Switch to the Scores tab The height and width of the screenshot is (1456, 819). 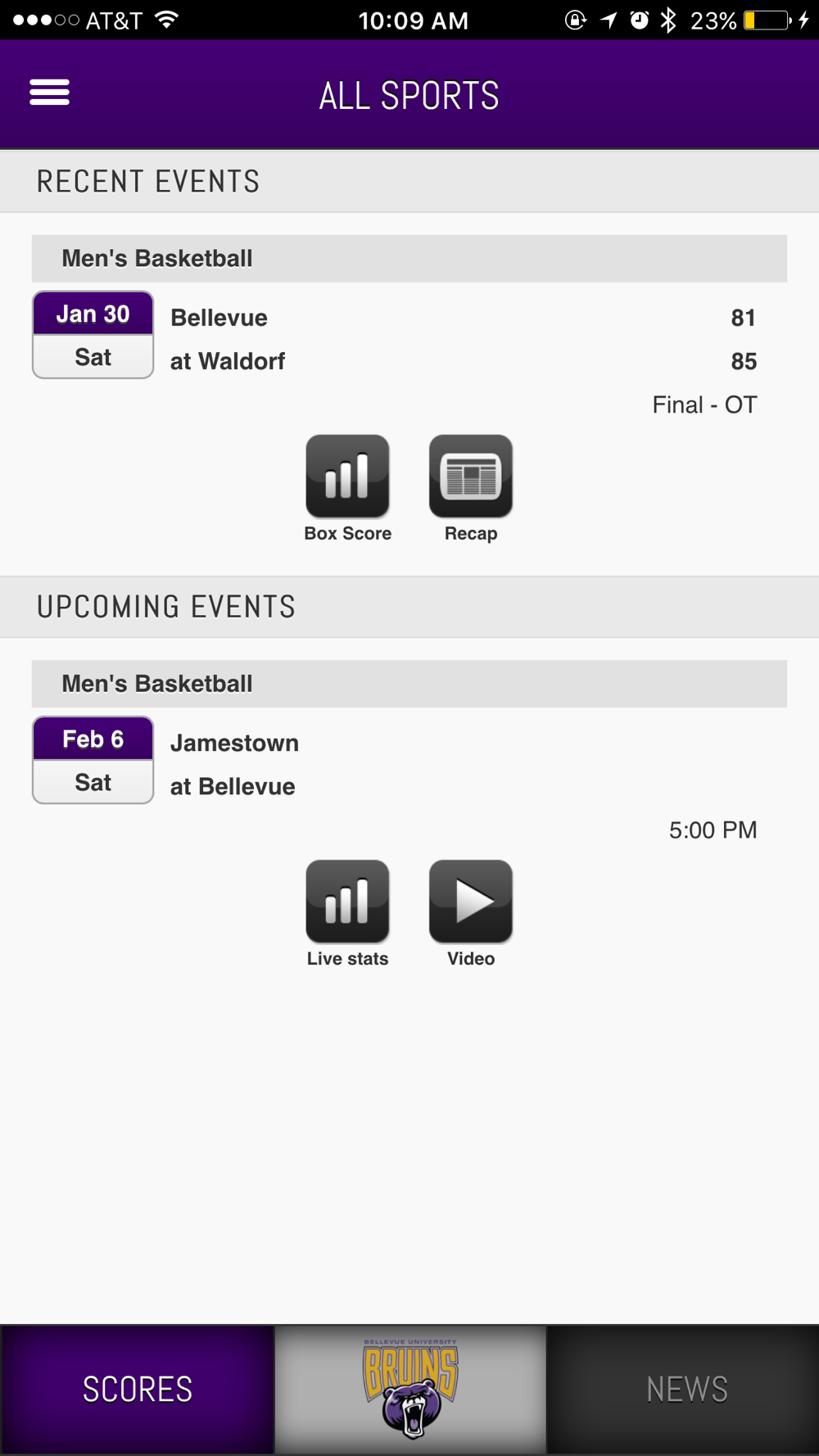[x=137, y=1390]
